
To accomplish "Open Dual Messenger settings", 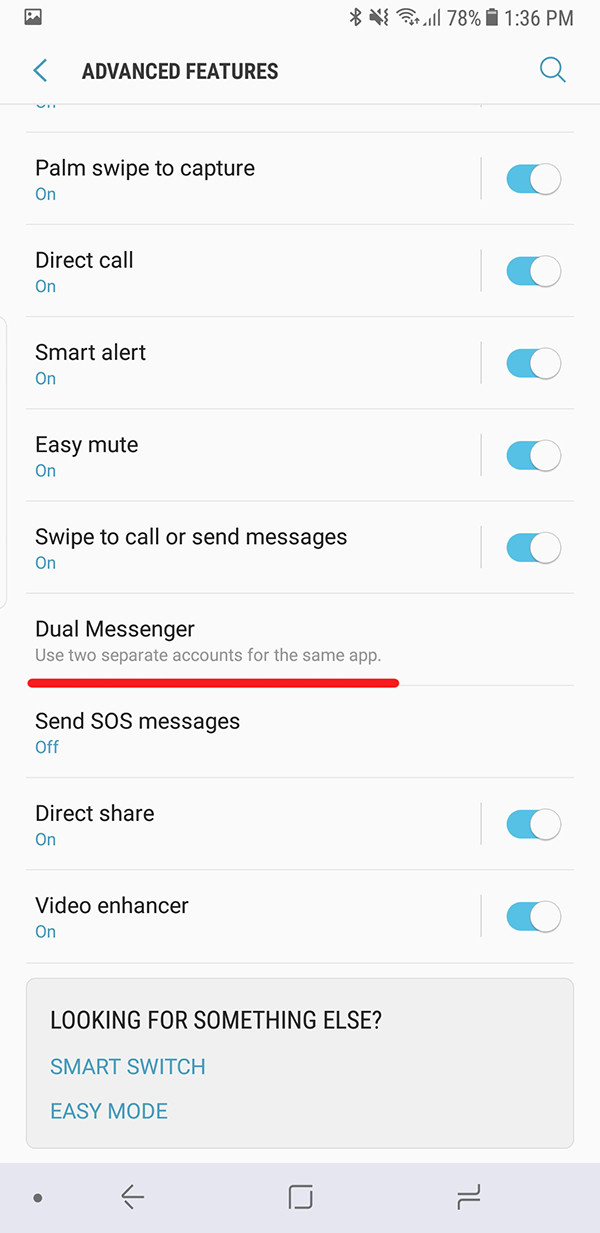I will point(208,640).
